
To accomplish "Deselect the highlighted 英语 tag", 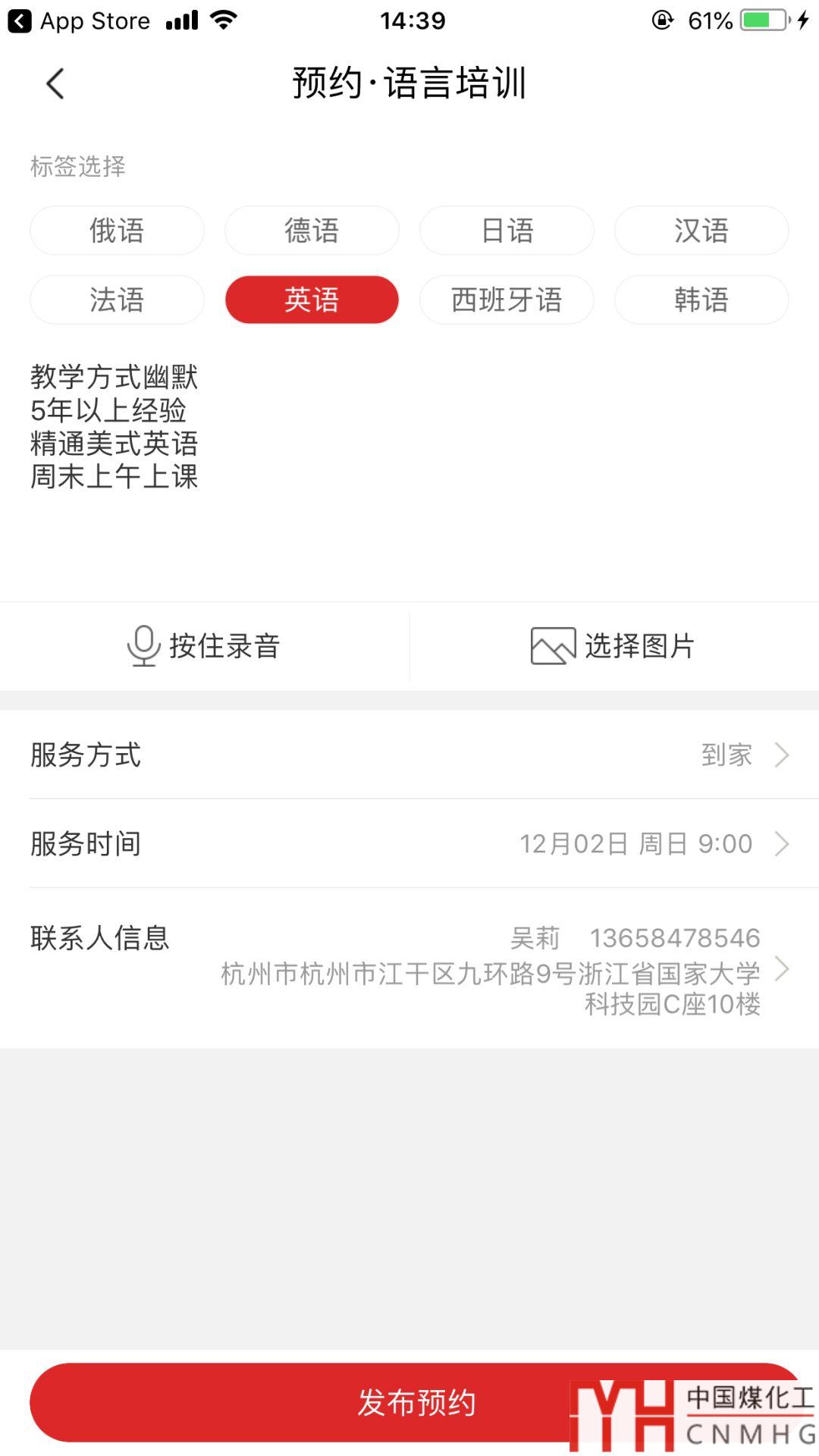I will point(312,300).
